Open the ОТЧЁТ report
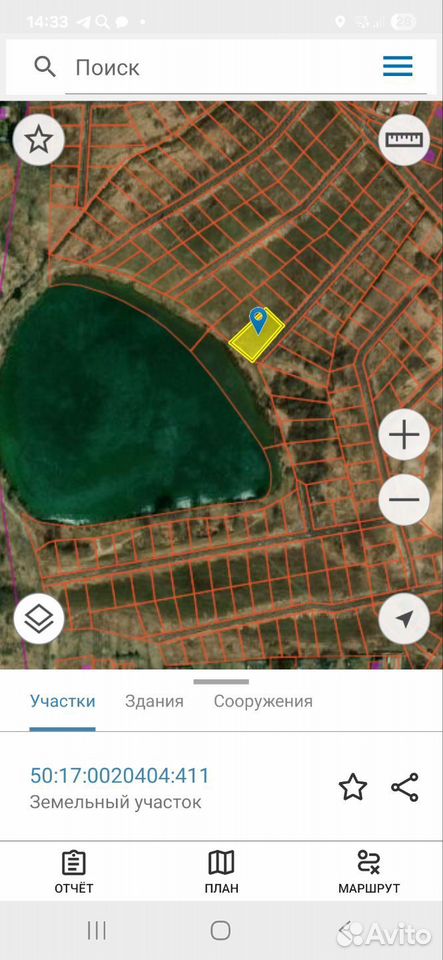This screenshot has width=443, height=960. pos(74,872)
